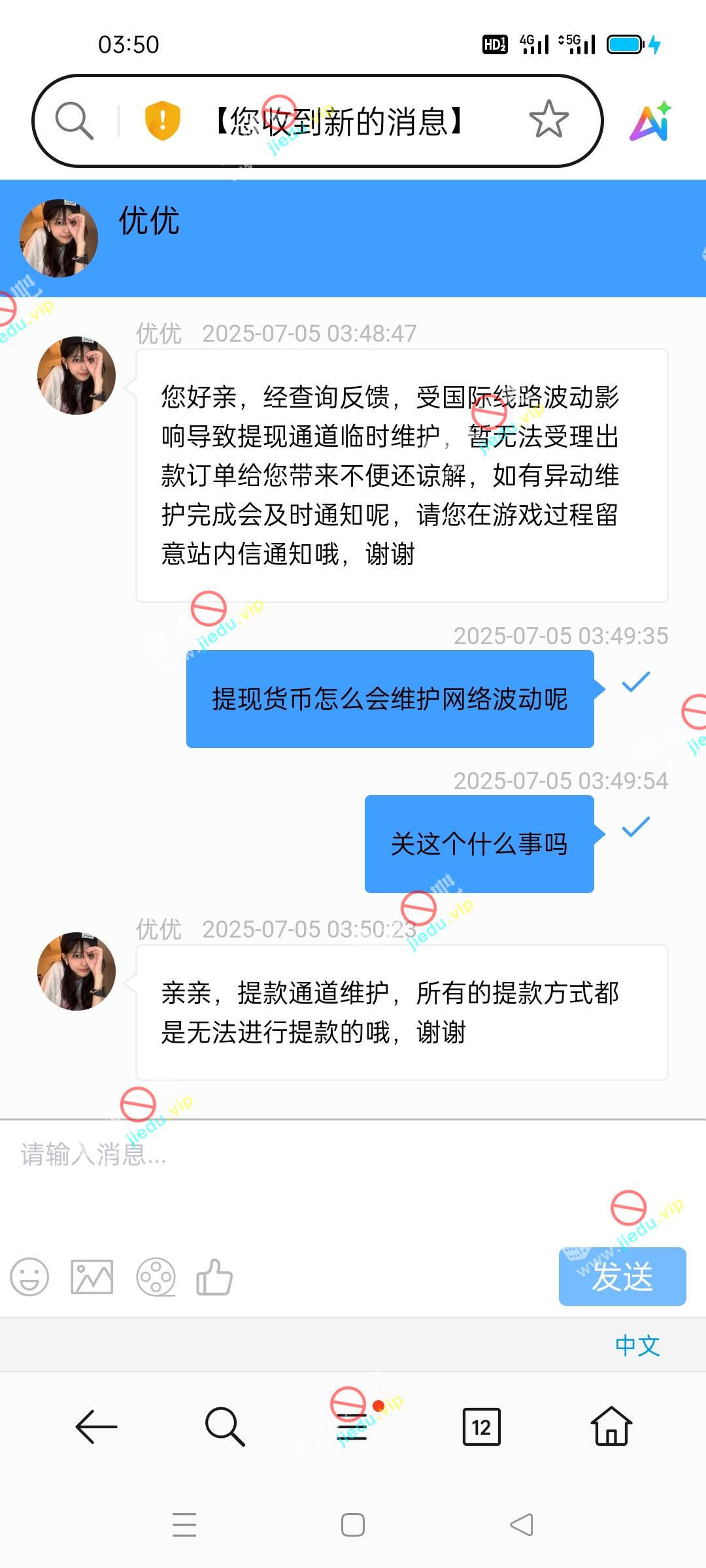
Task: Open the browser menu
Action: coord(352,1426)
